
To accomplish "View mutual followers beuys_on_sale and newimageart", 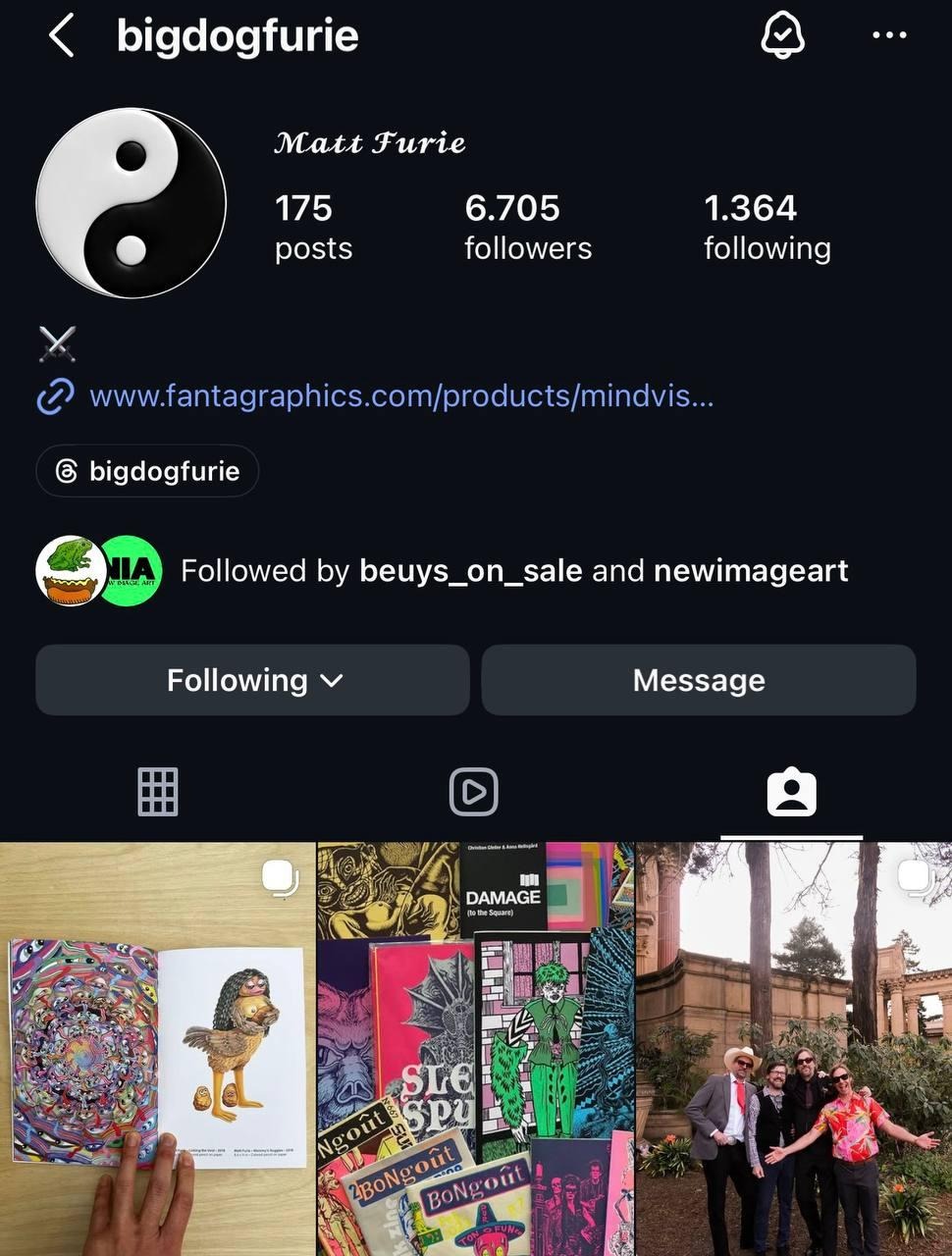I will (513, 571).
